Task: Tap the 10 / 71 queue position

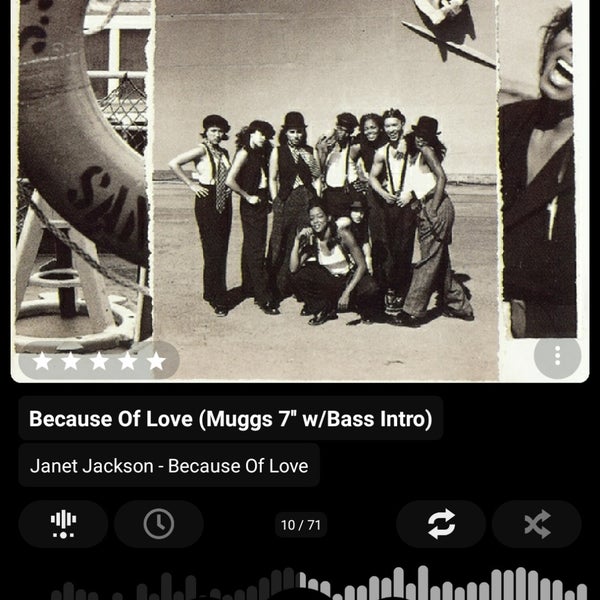Action: pos(301,525)
